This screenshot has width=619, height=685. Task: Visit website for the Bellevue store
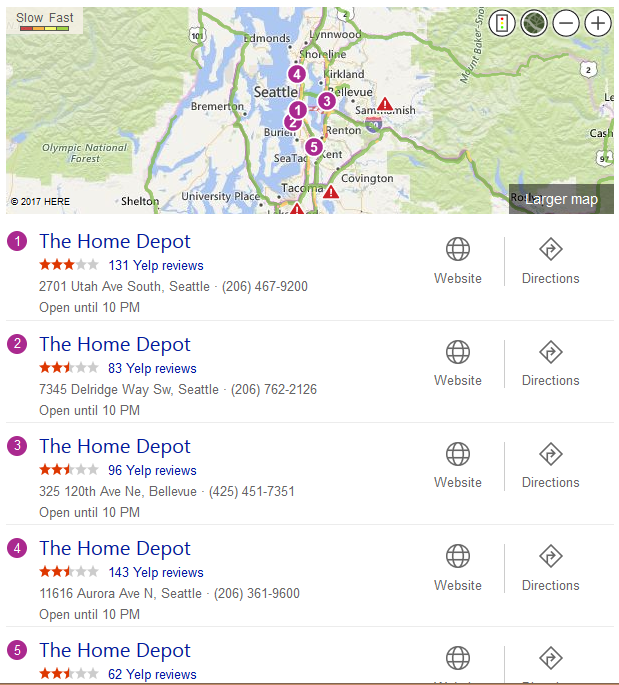457,464
